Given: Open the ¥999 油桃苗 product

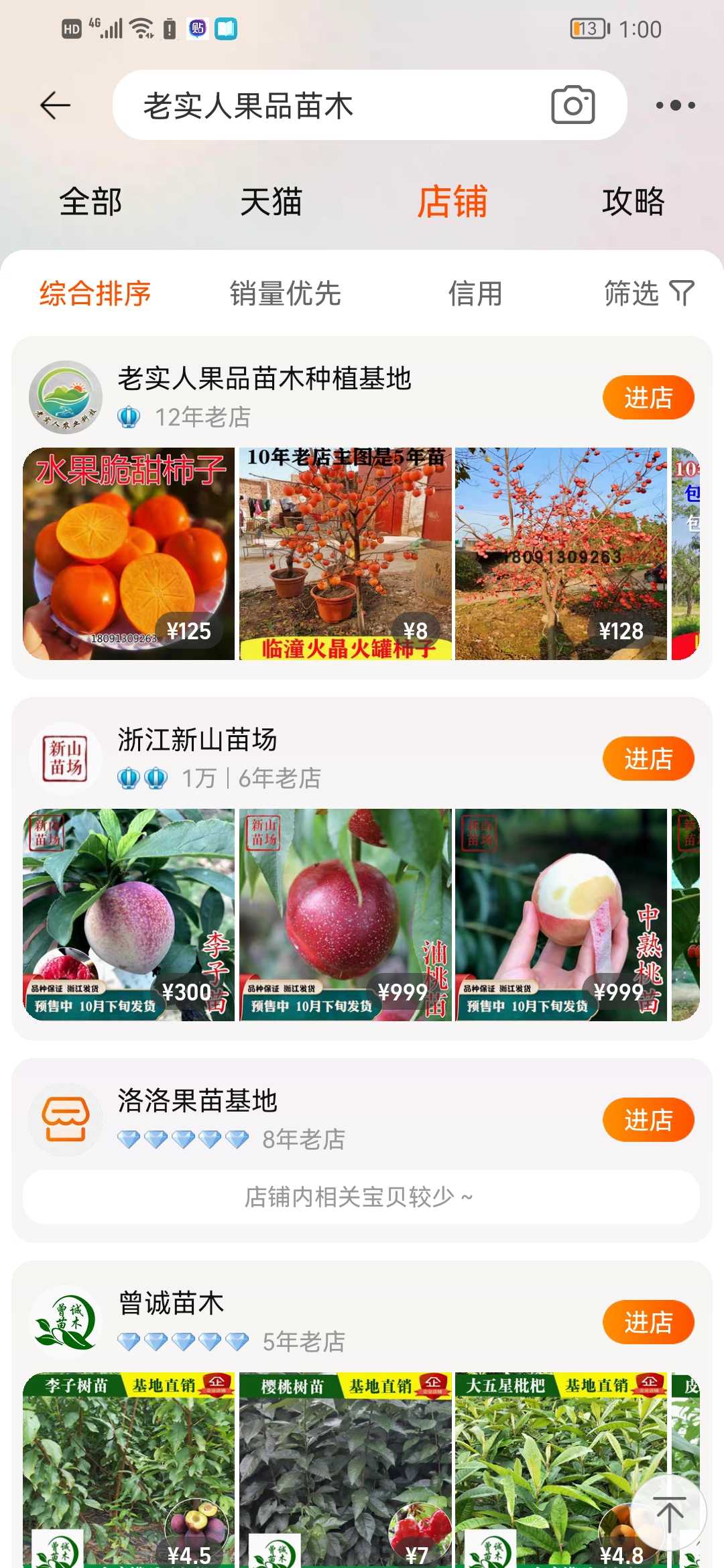Looking at the screenshot, I should coord(345,915).
